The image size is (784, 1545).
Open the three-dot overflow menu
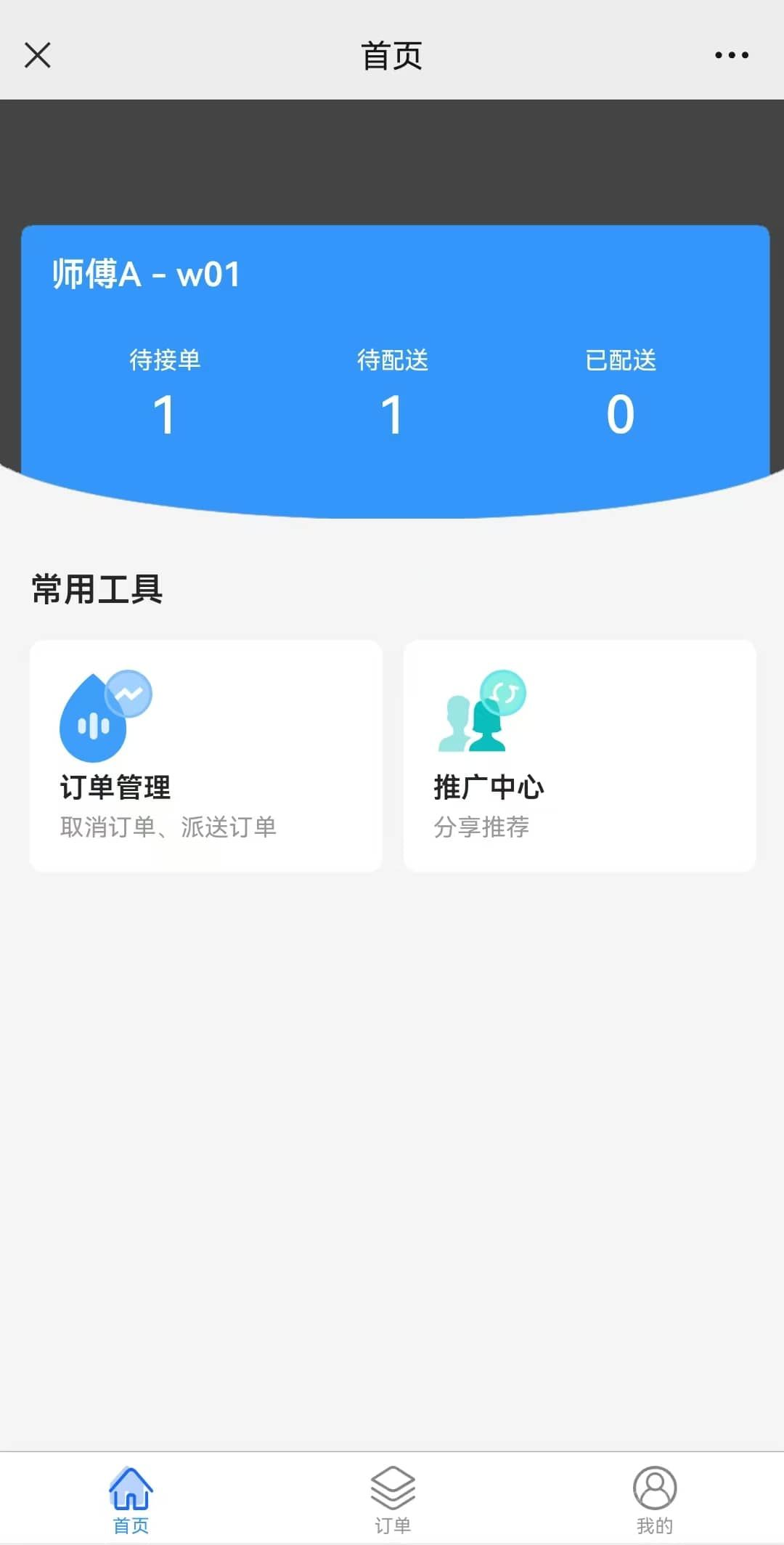tap(731, 55)
